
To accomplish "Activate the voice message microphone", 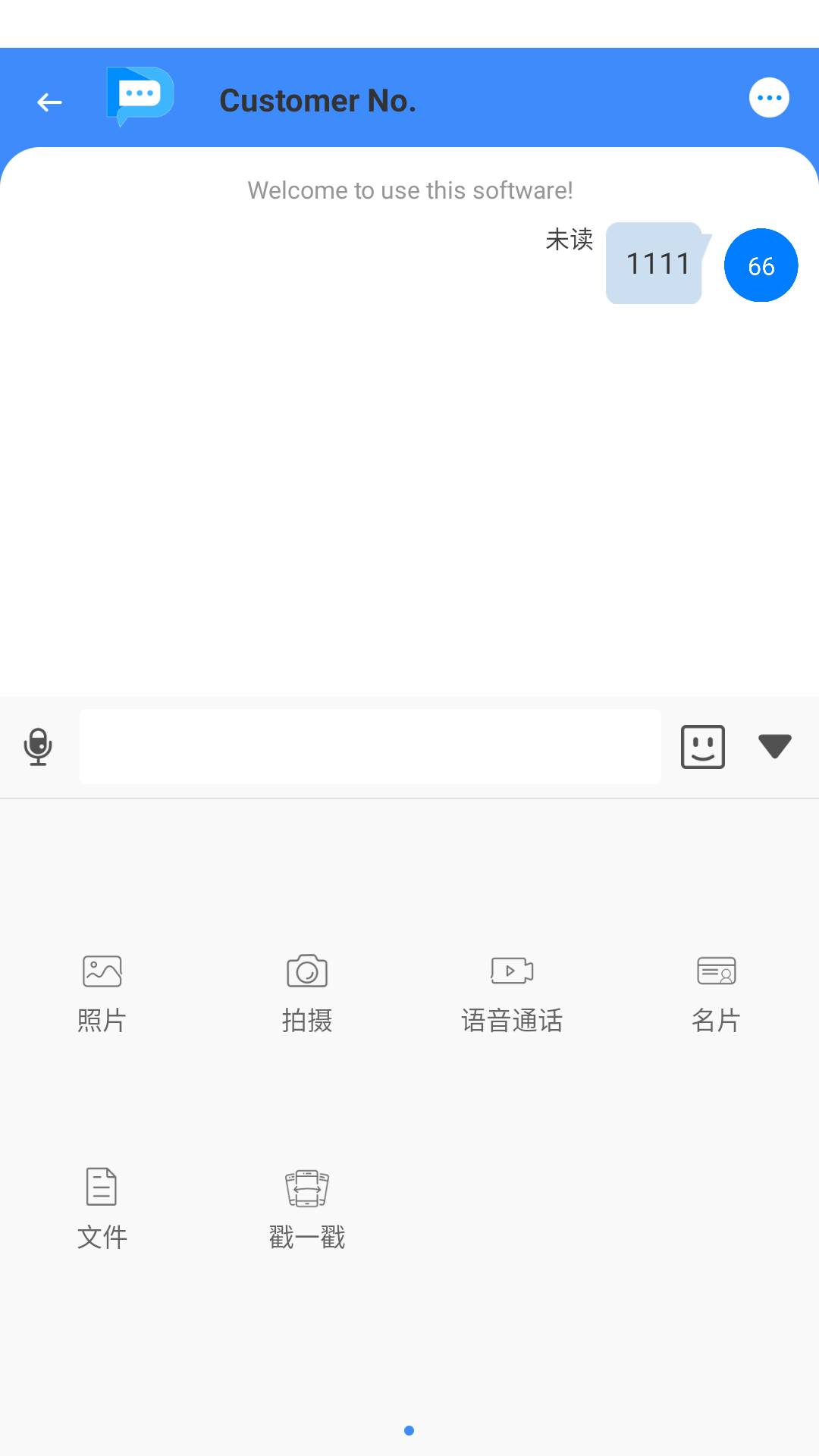I will 38,746.
